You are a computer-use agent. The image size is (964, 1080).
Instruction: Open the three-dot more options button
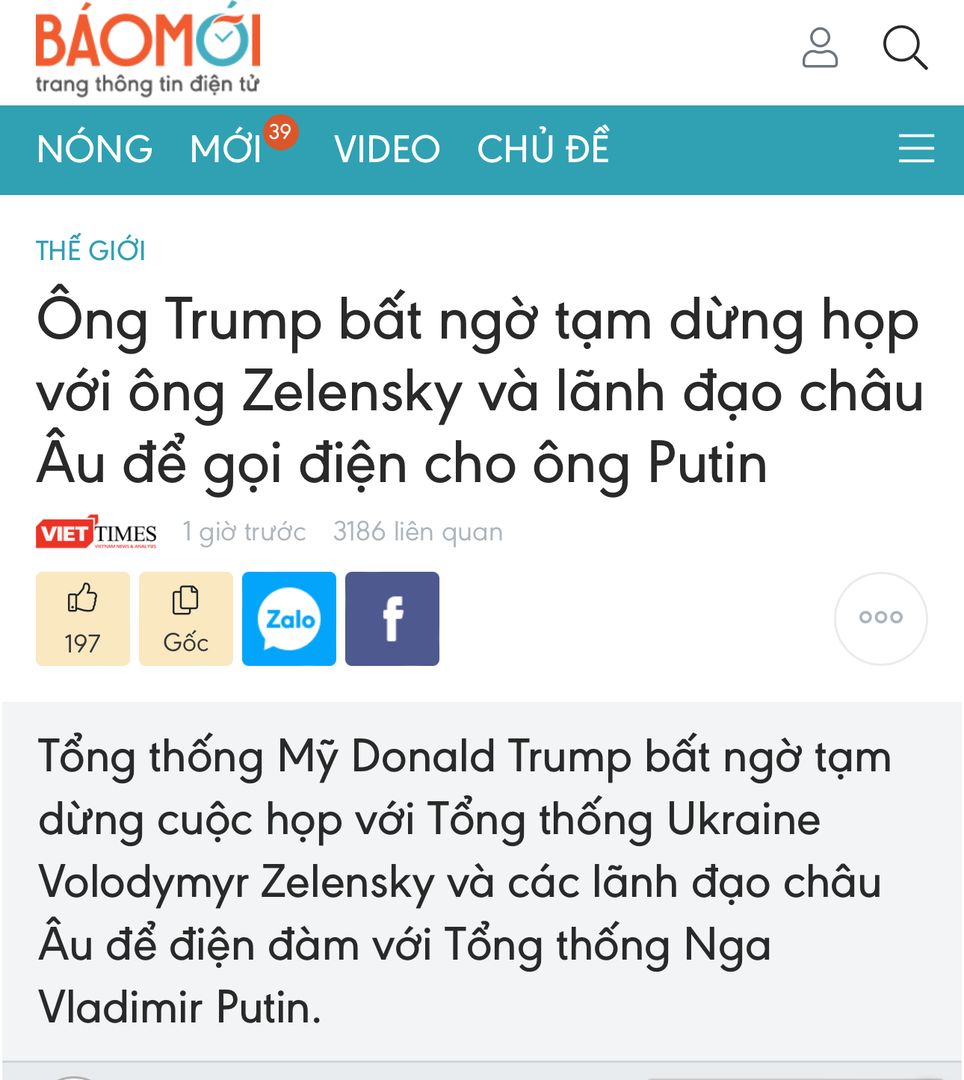[881, 619]
